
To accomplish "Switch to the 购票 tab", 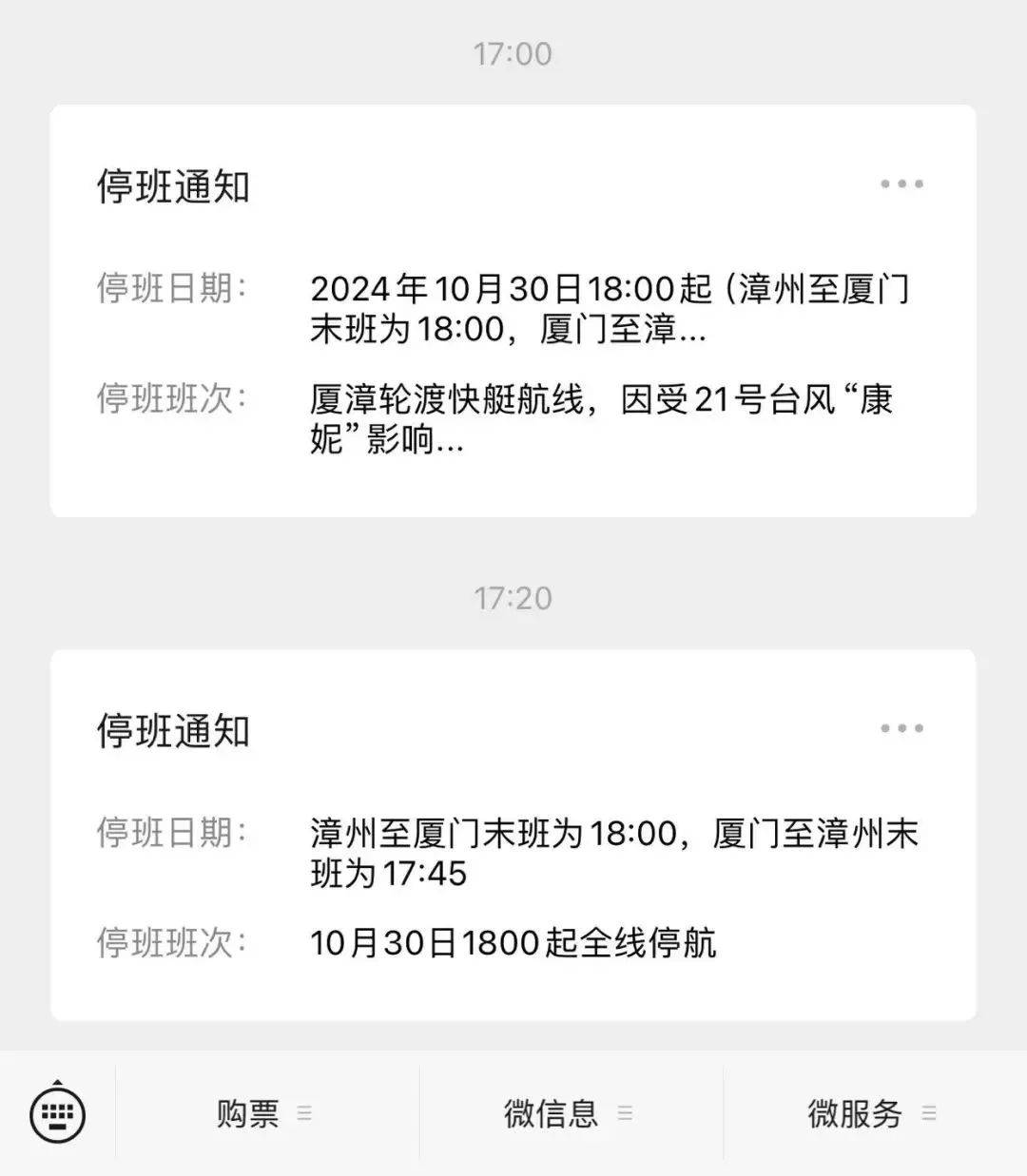I will pyautogui.click(x=249, y=1113).
